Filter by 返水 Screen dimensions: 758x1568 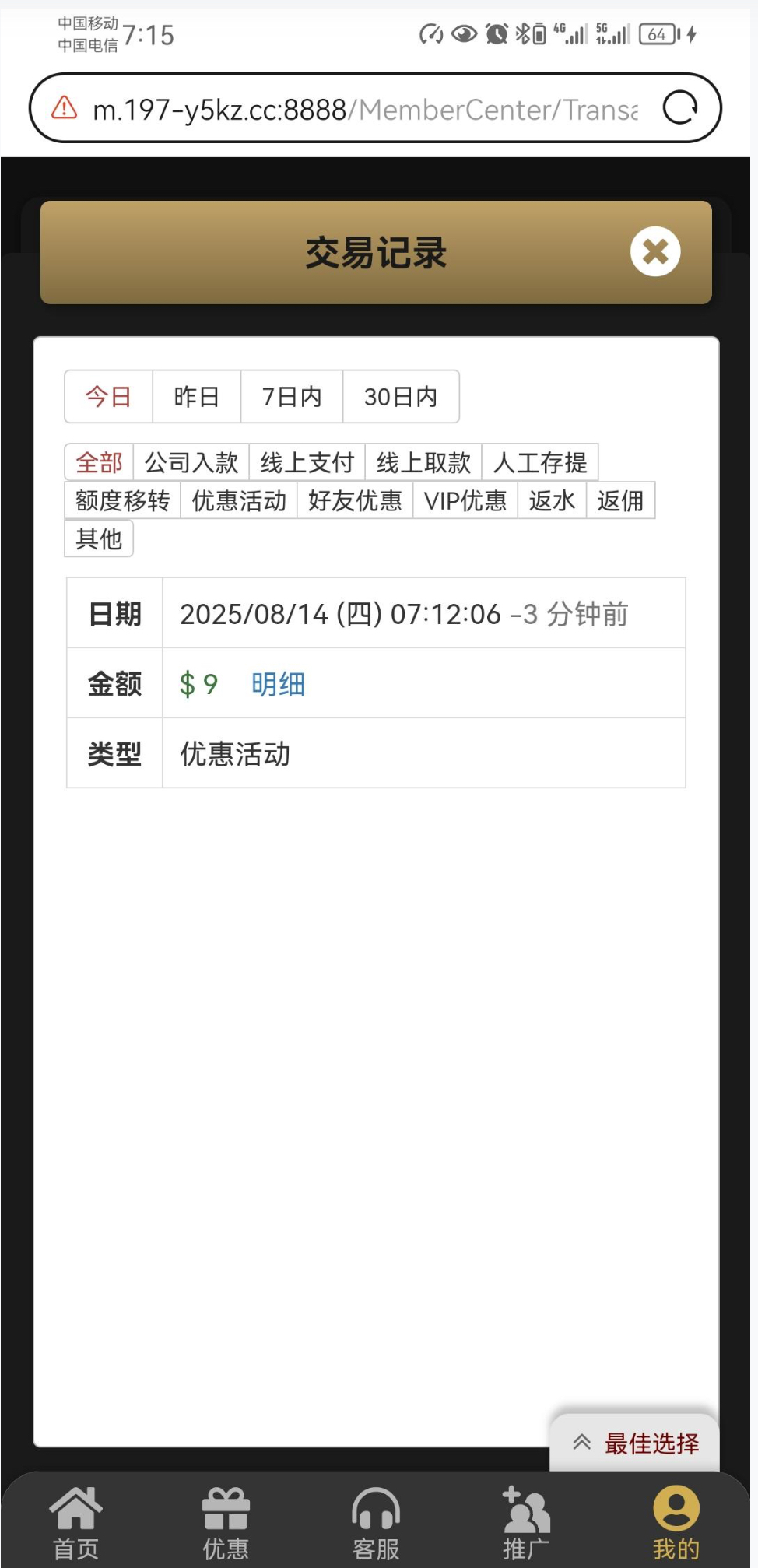coord(552,500)
